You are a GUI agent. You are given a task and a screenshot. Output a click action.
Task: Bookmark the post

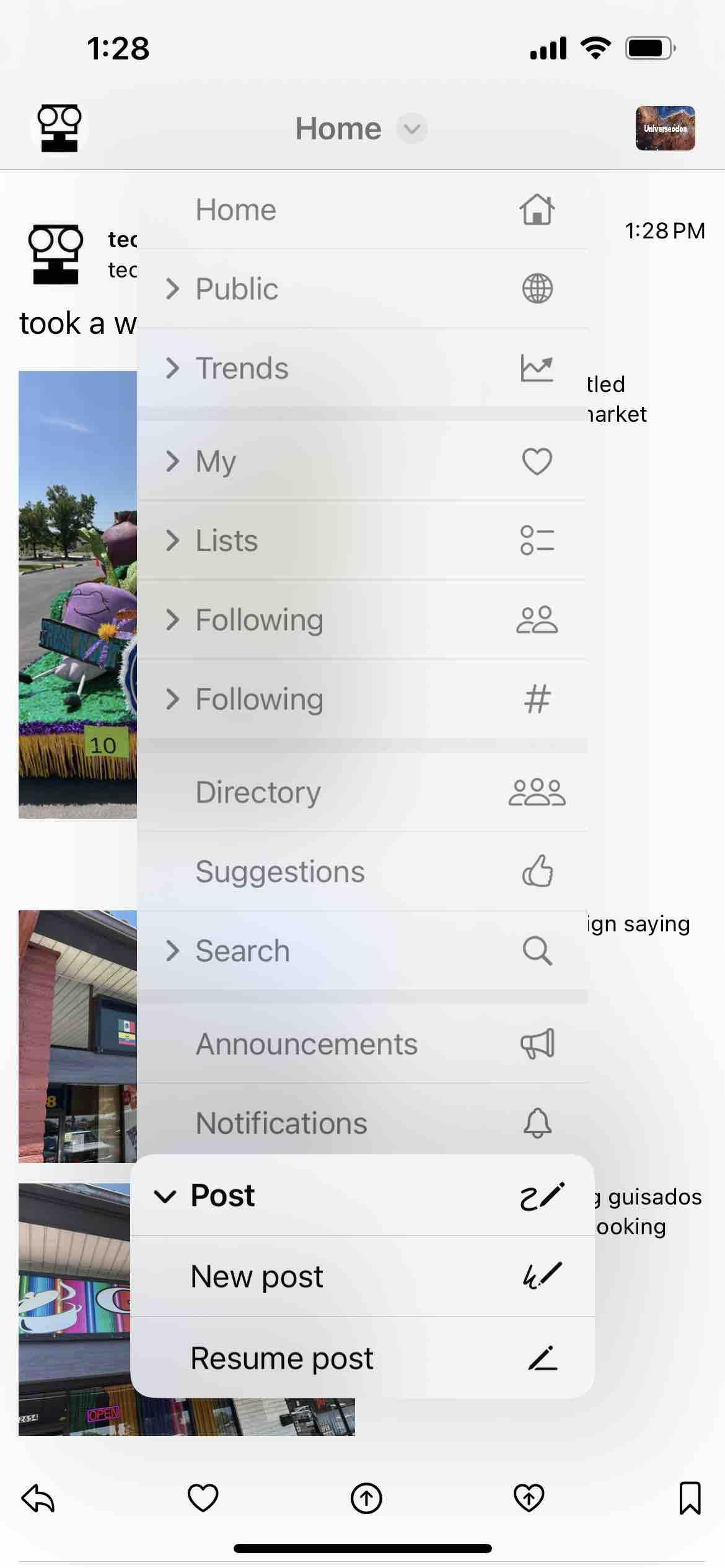[690, 1499]
